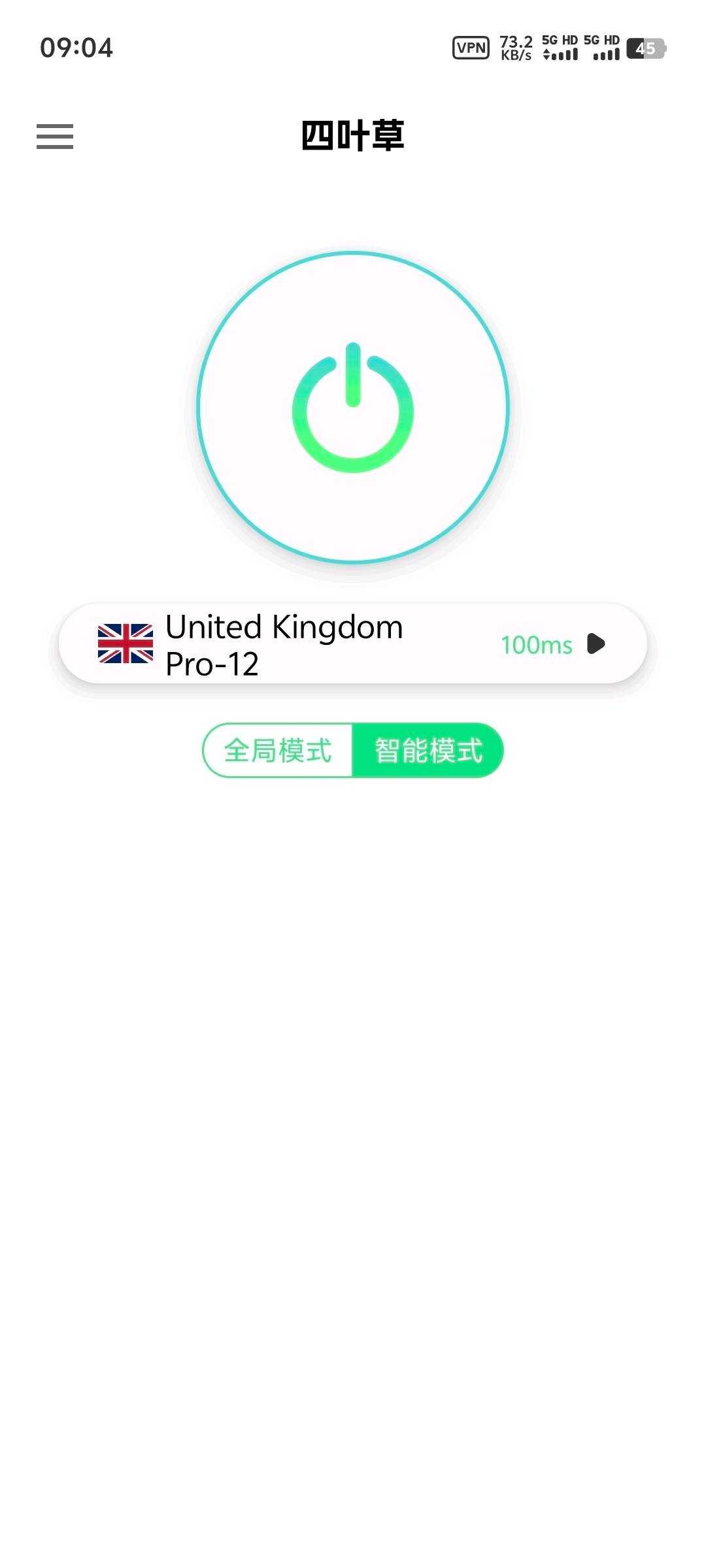Toggle the VPN power button
706x1568 pixels.
[x=353, y=408]
